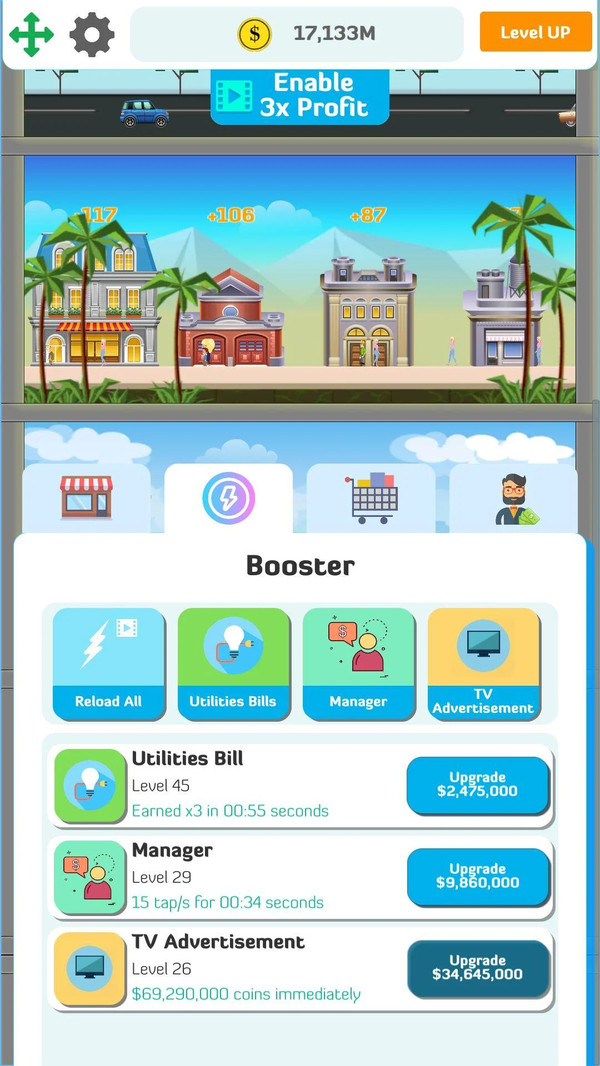Upgrade Utilities Bill for $2,475,000

point(478,784)
